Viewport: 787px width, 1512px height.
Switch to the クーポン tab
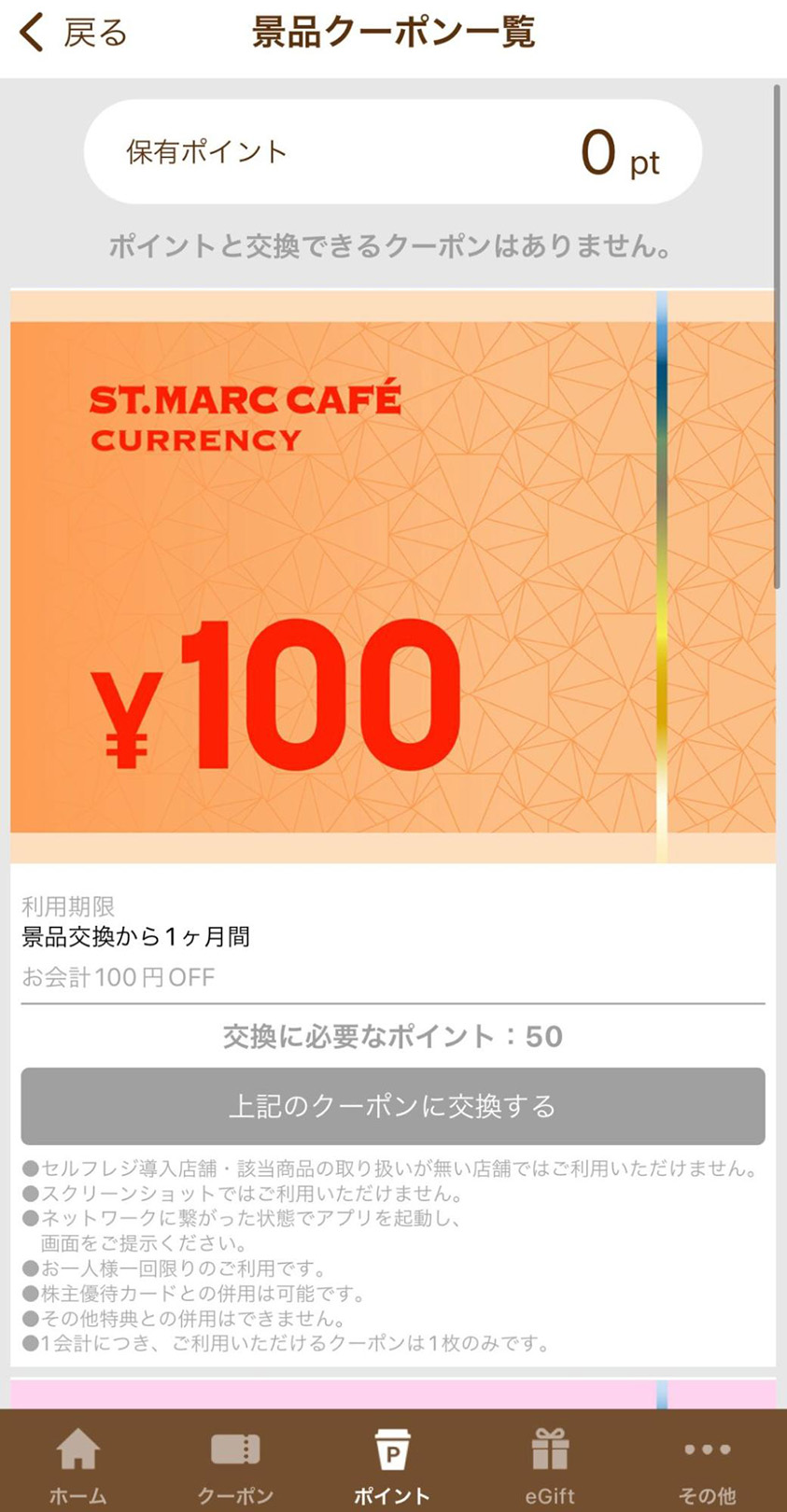235,1463
